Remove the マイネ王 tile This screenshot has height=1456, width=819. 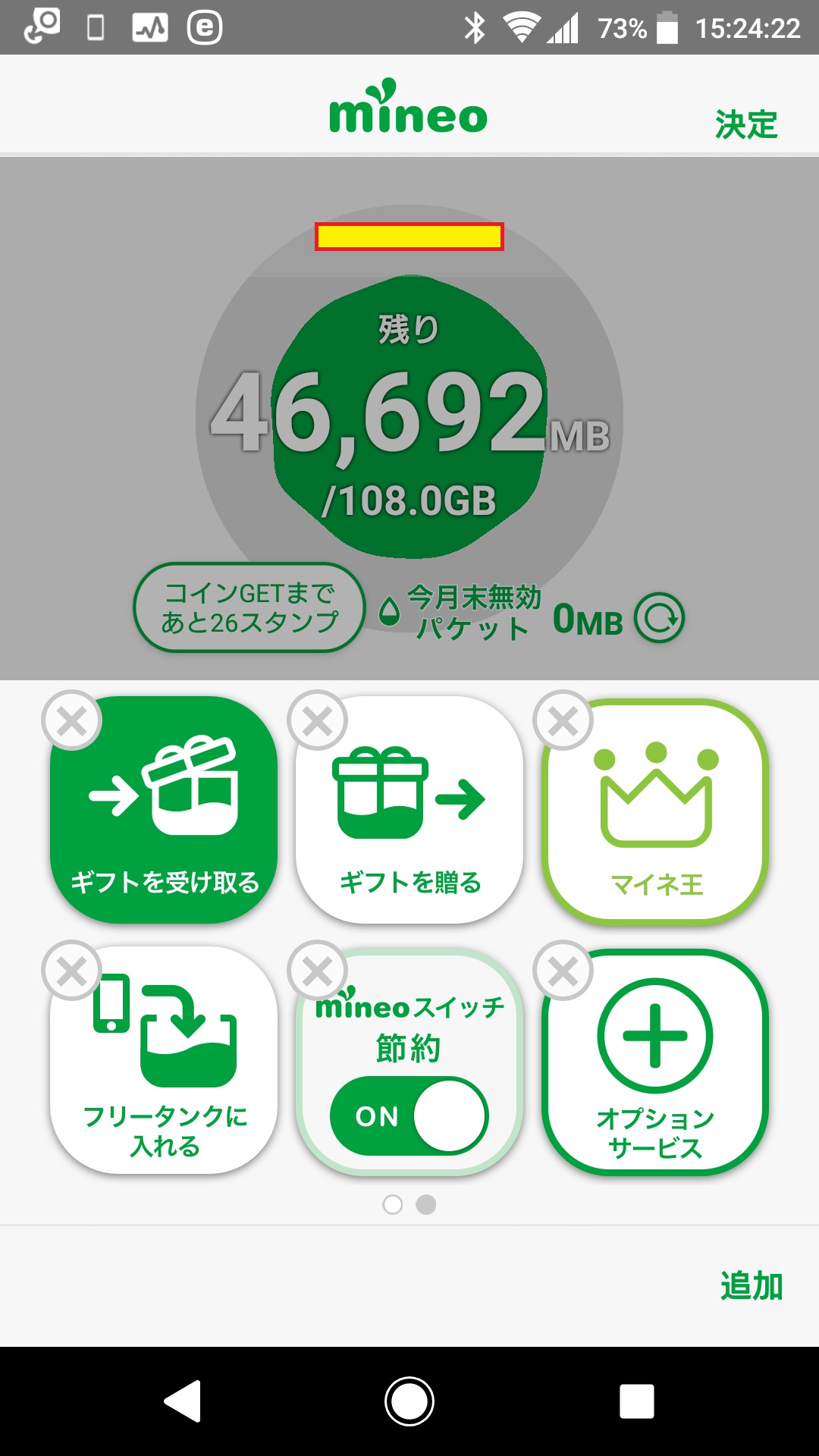(563, 721)
